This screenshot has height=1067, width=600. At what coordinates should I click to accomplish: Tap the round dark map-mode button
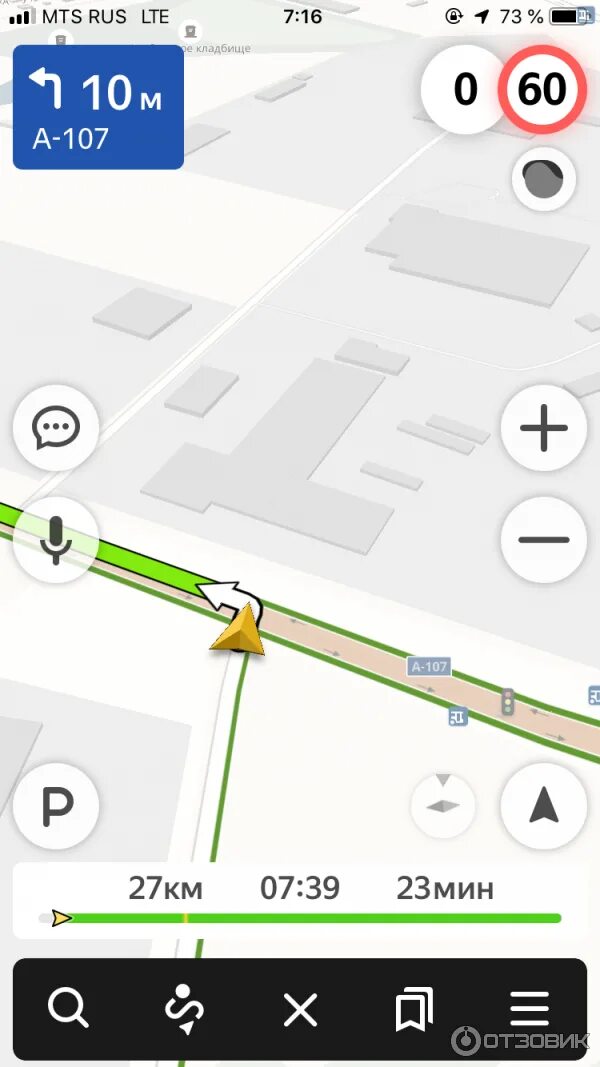(544, 180)
